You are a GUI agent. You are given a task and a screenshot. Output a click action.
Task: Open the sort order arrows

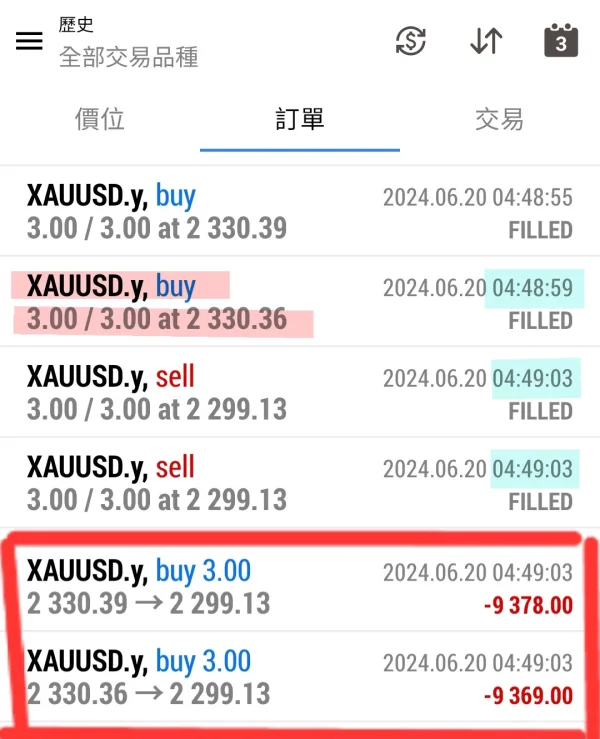[486, 41]
